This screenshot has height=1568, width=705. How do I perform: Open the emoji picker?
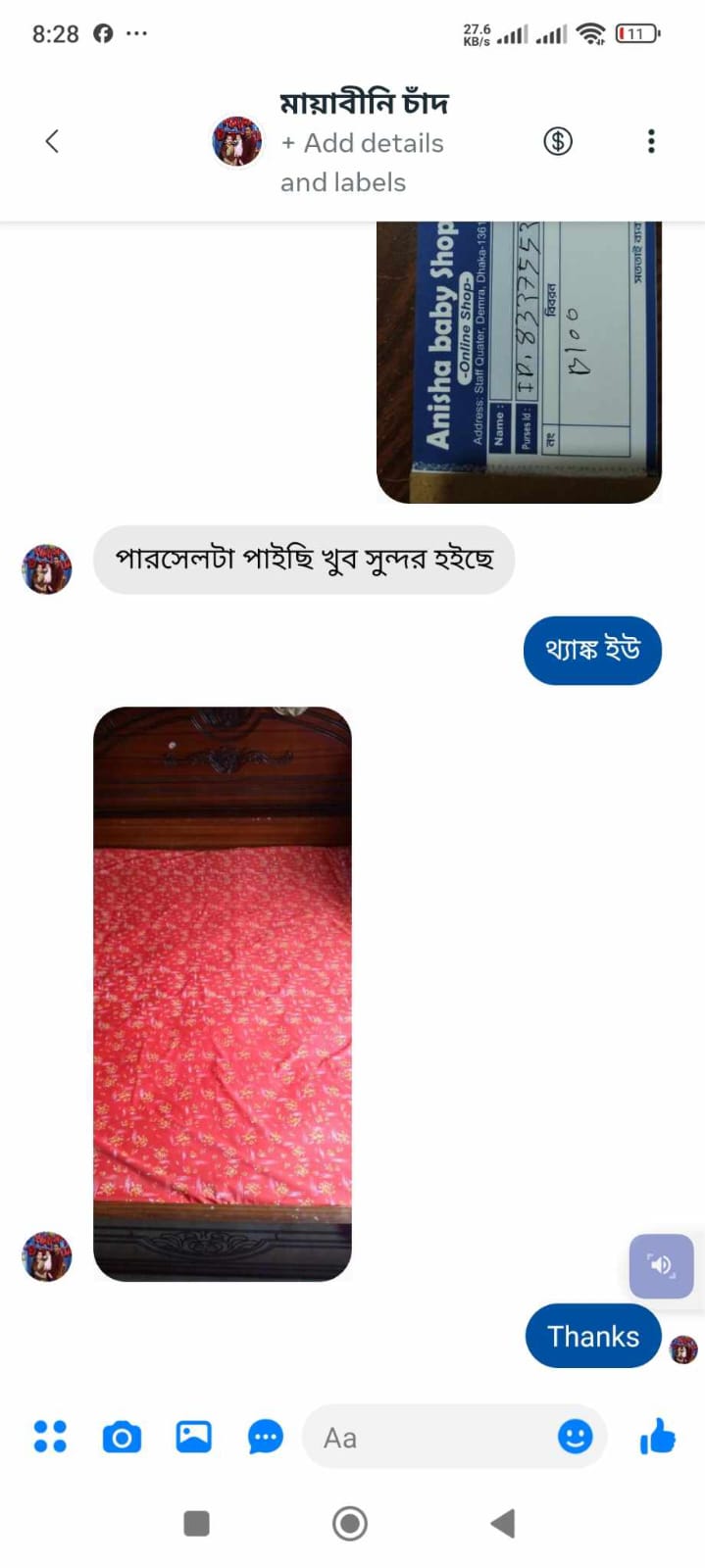575,1437
